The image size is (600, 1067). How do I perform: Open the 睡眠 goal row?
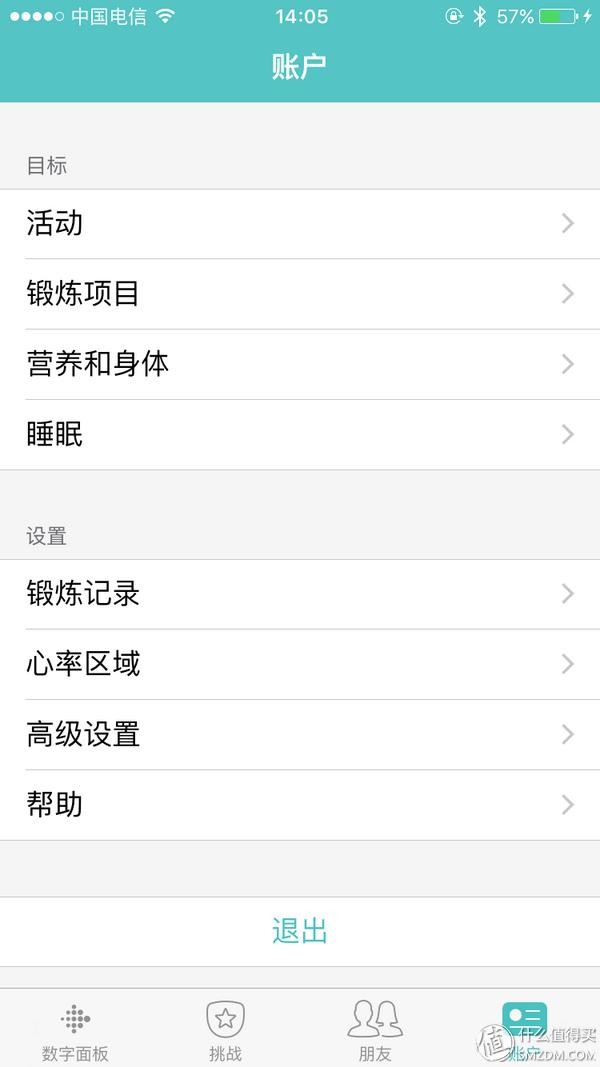[300, 434]
